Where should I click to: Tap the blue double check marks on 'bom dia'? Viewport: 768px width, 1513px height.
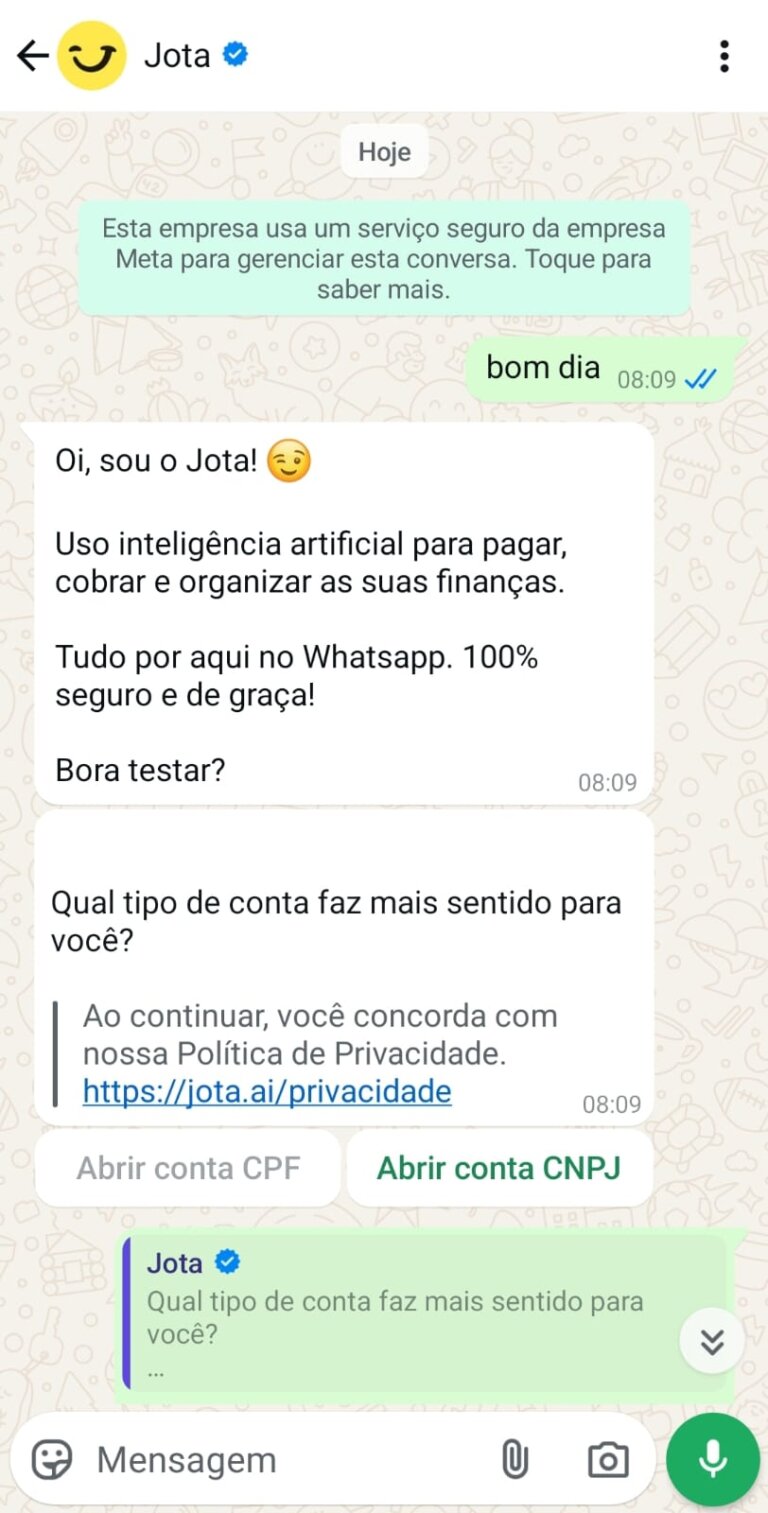[702, 379]
